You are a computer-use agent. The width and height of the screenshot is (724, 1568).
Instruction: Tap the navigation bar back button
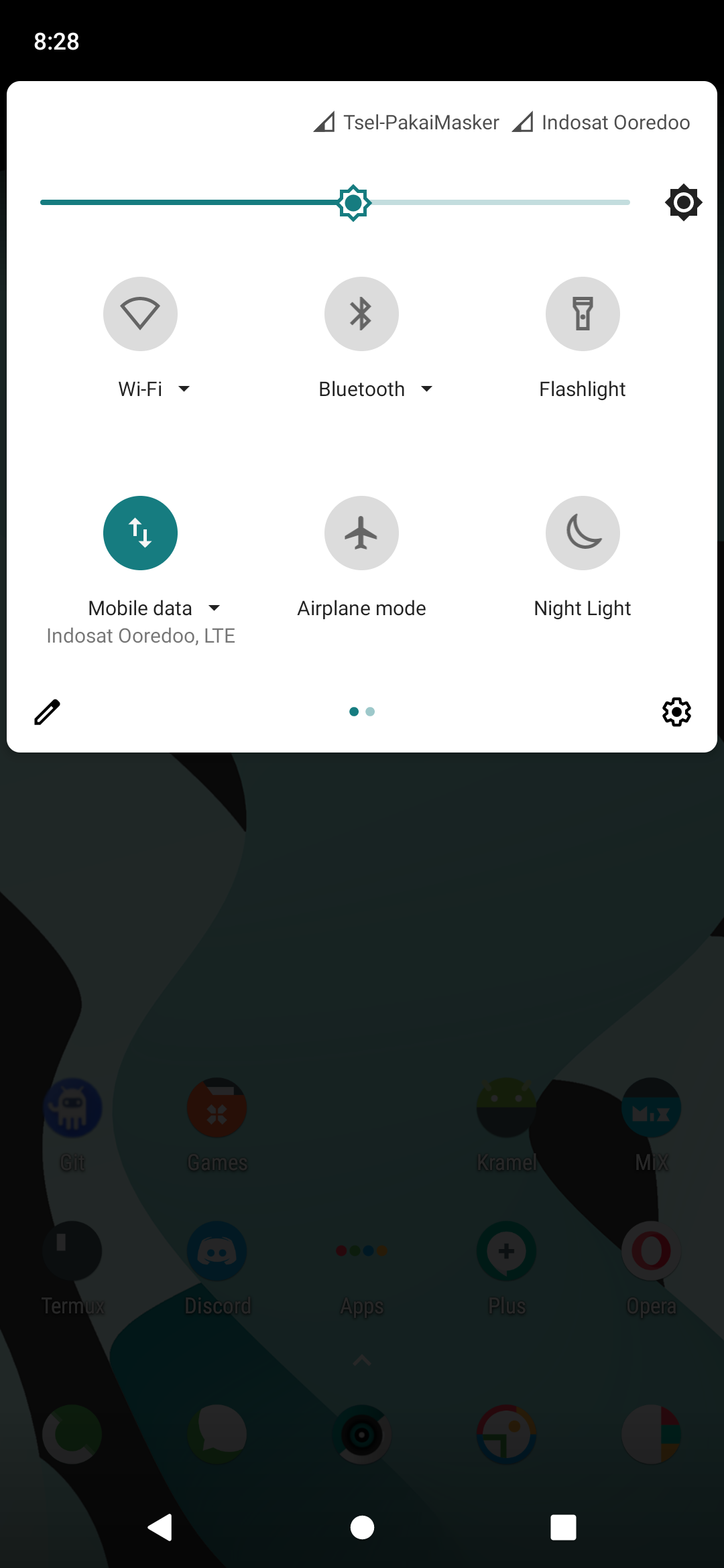[x=160, y=1527]
